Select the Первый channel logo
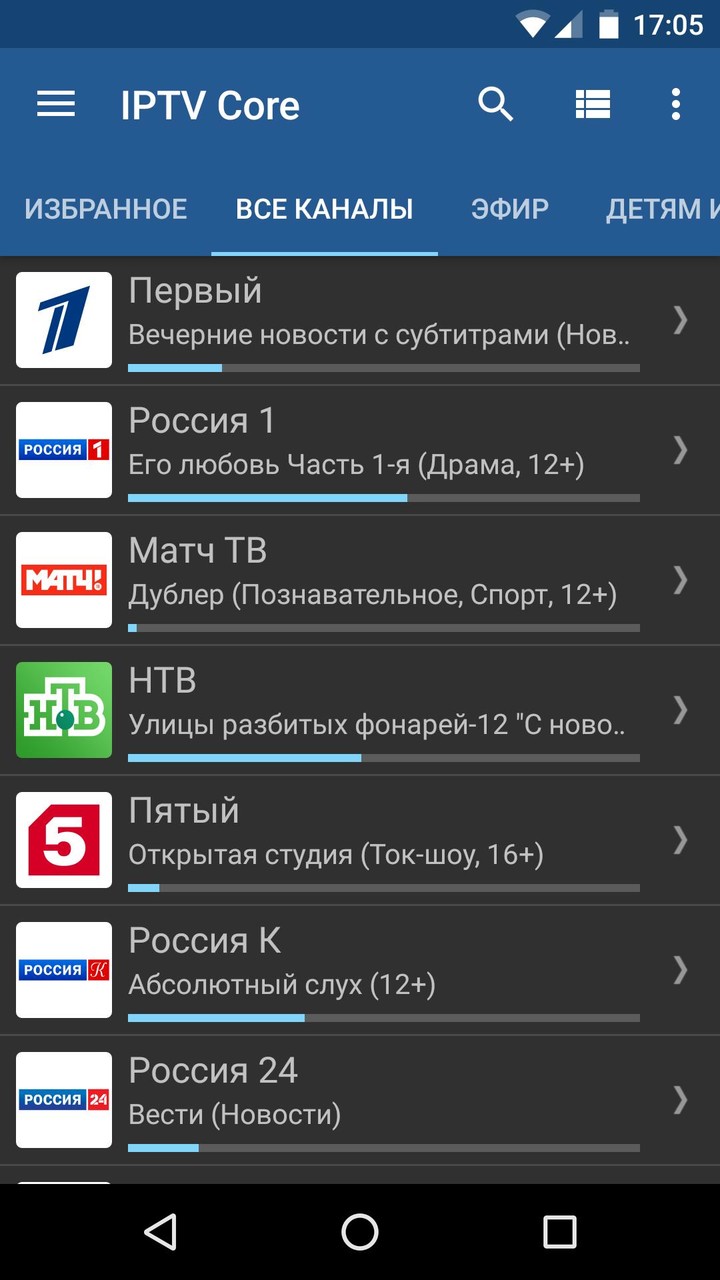720x1280 pixels. coord(63,320)
